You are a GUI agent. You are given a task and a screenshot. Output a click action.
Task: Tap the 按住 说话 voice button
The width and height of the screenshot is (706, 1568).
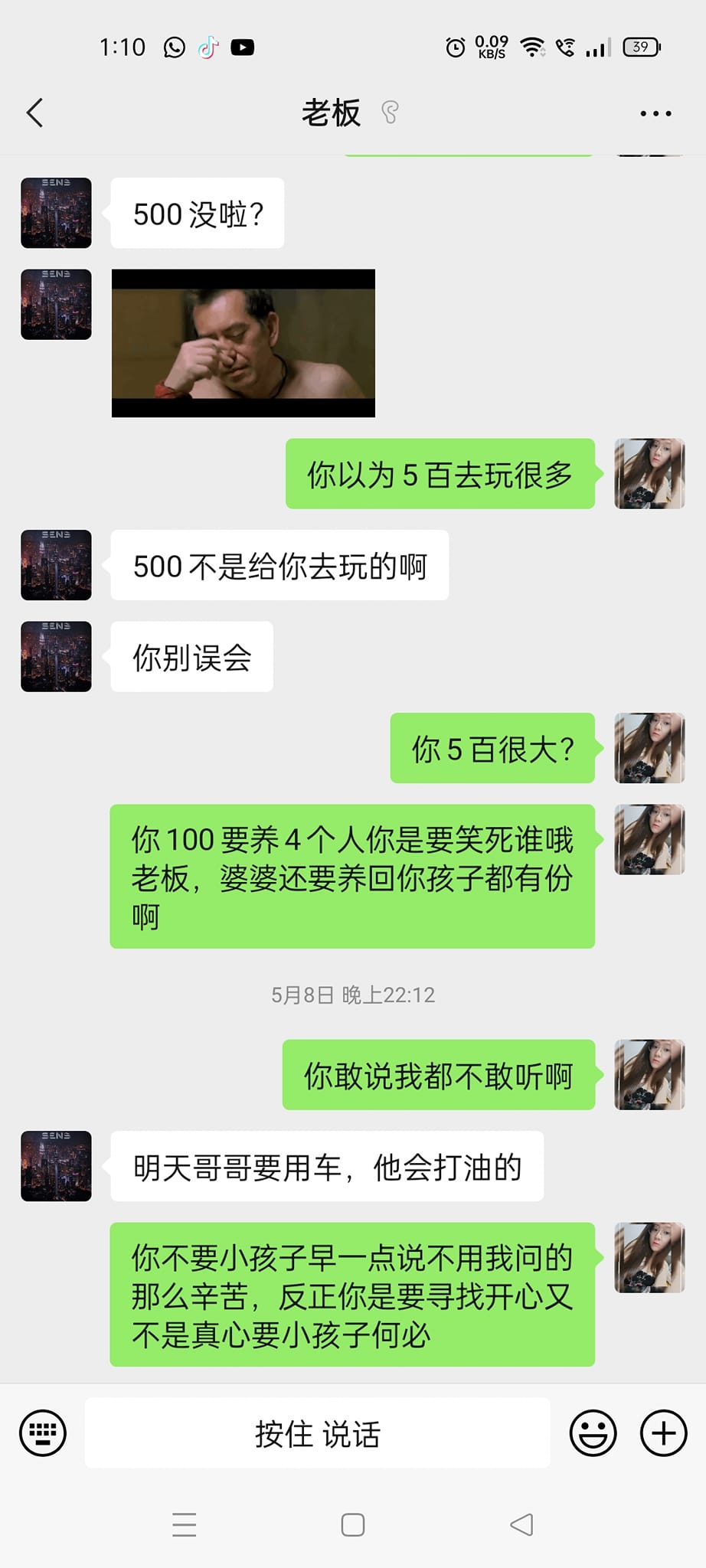(317, 1432)
